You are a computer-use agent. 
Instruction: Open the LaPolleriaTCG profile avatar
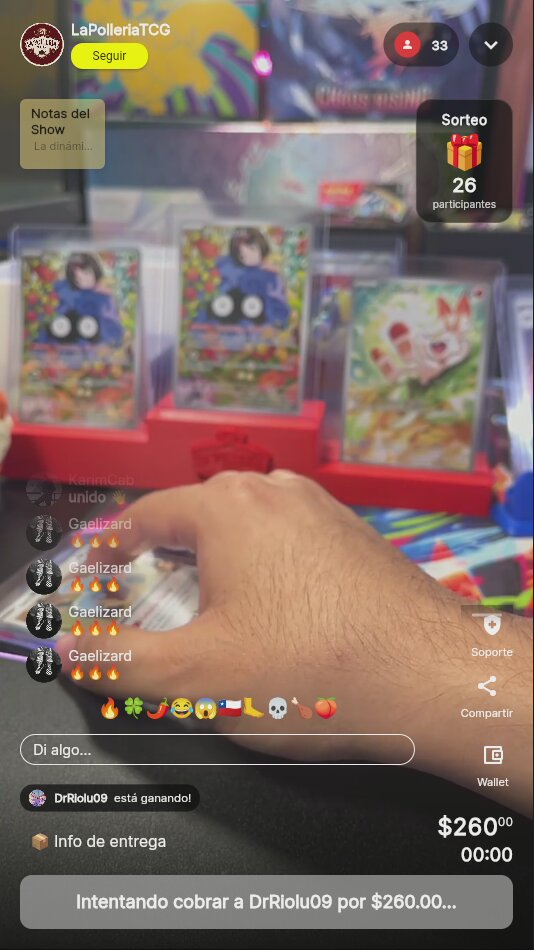42,44
